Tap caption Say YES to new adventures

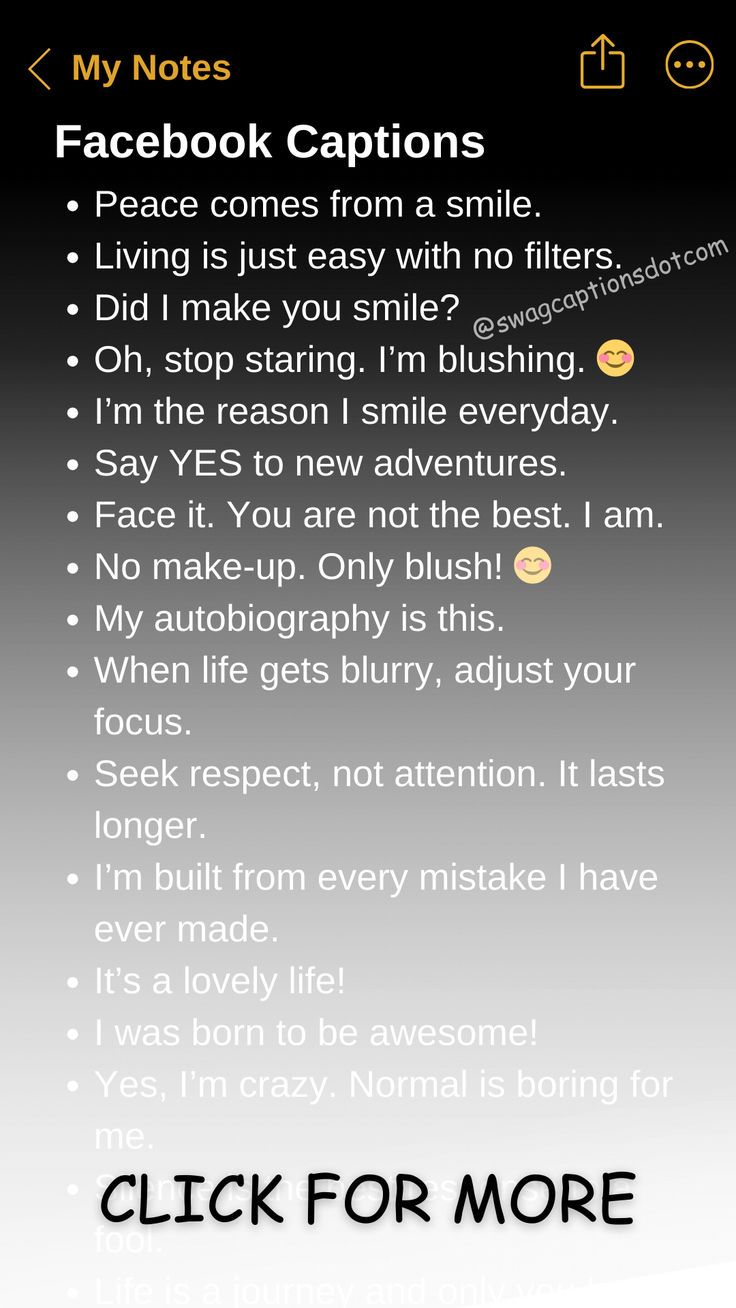(x=330, y=462)
